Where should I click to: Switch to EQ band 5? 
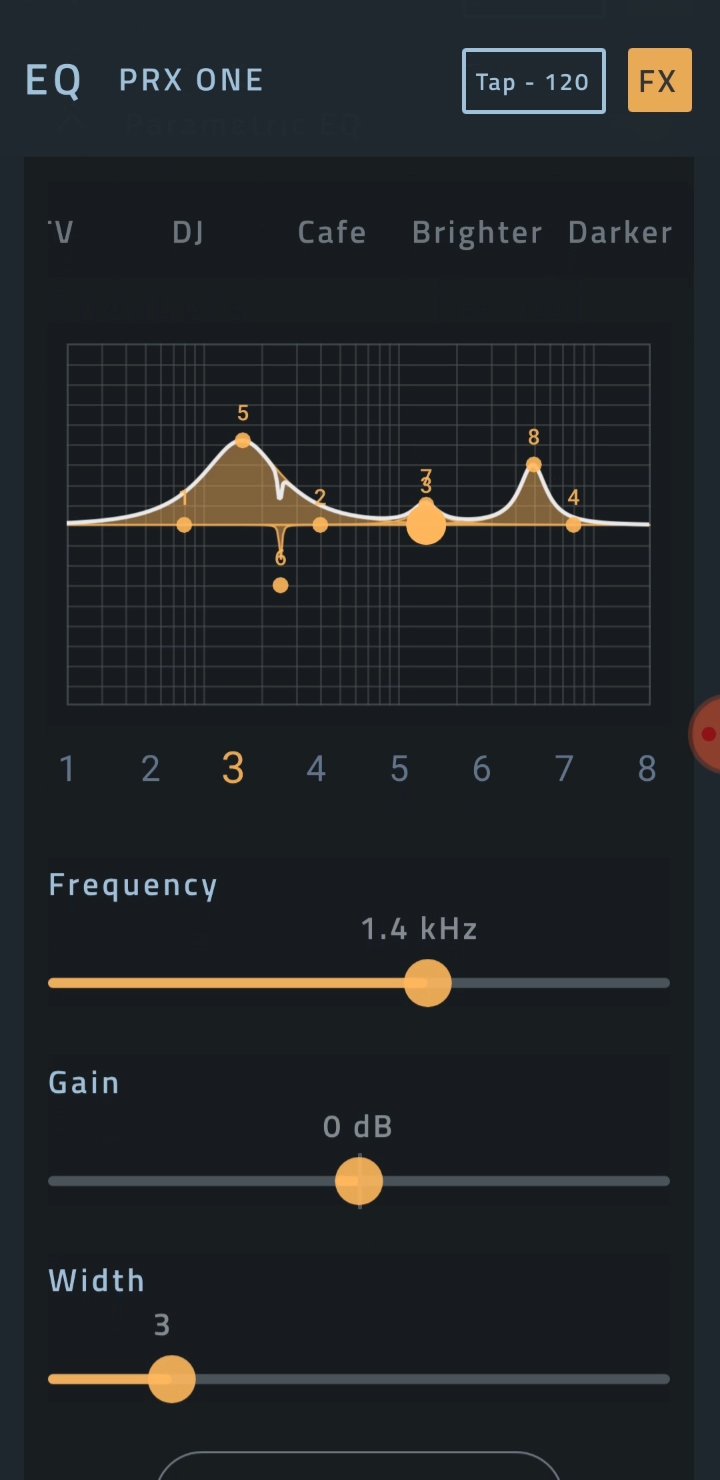(399, 769)
